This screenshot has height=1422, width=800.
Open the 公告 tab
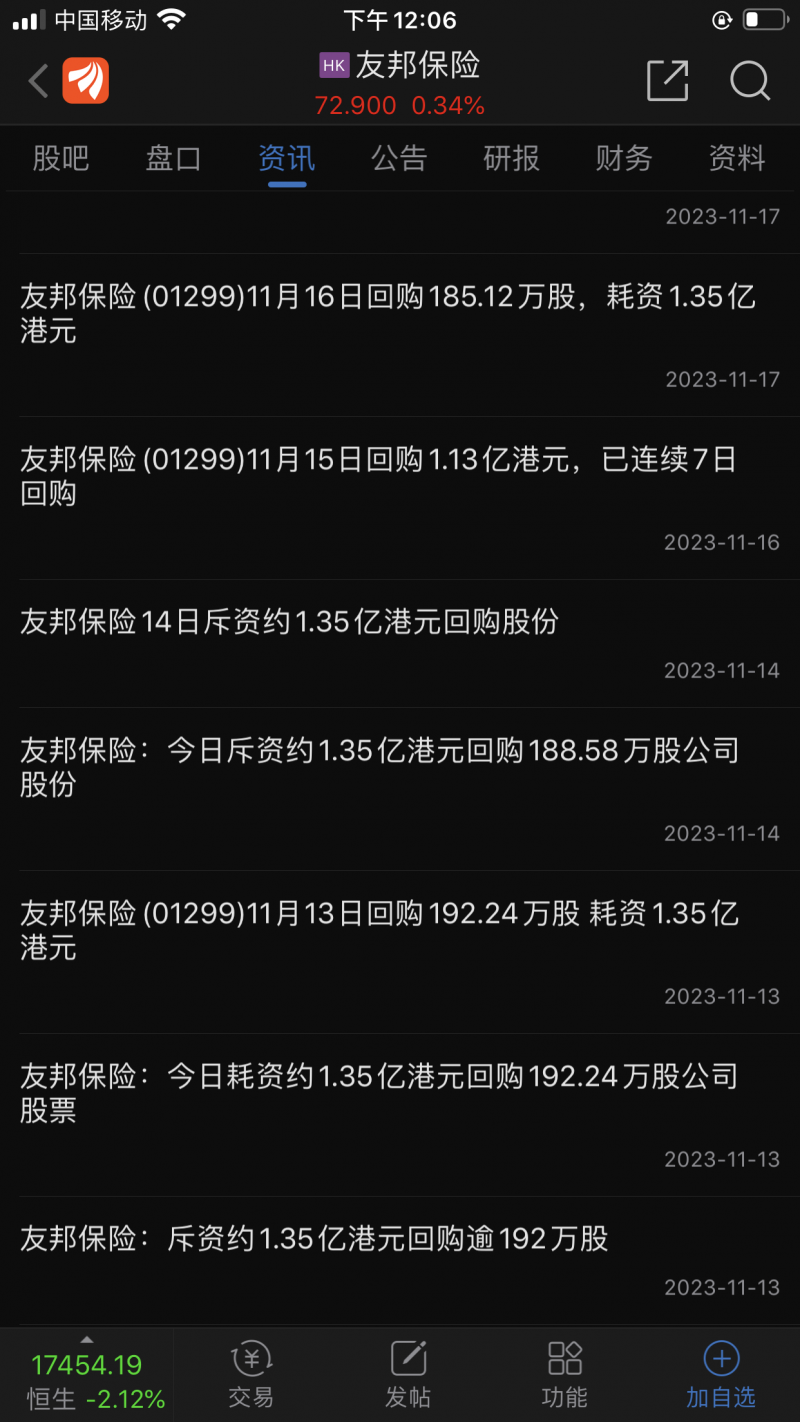[x=399, y=158]
